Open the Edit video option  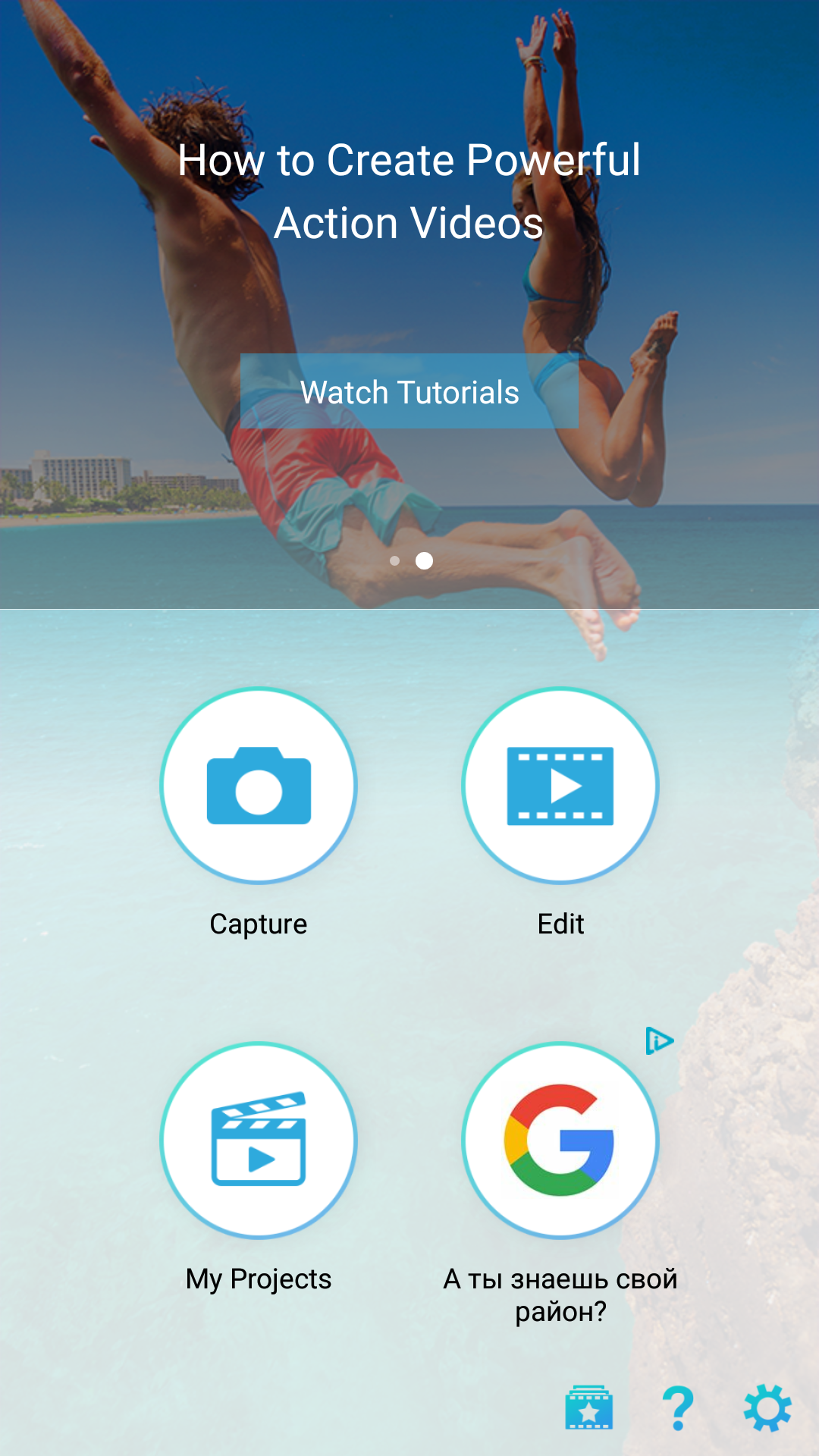[x=560, y=786]
